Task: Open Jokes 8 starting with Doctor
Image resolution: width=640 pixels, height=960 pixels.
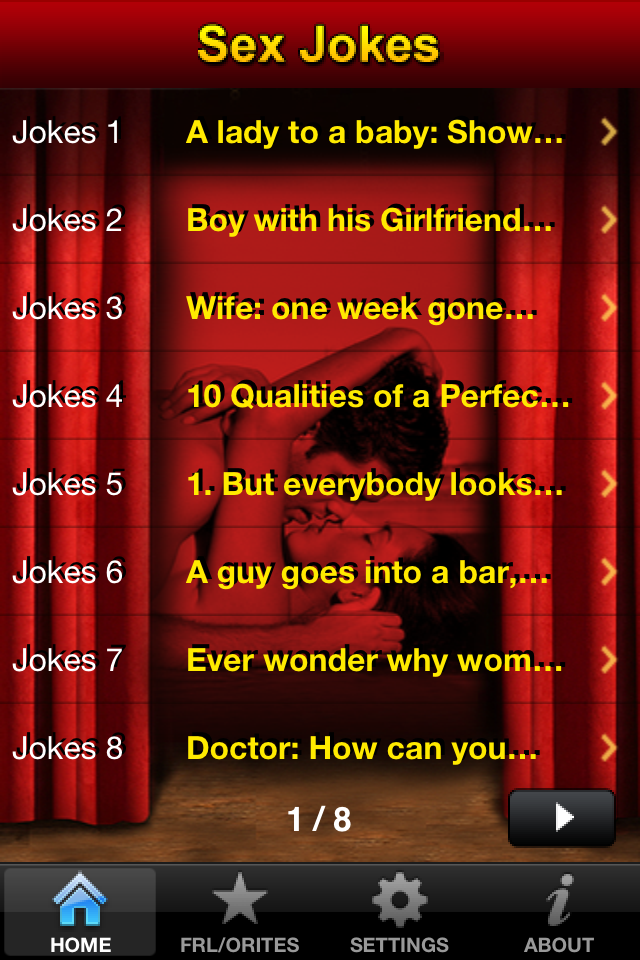Action: [x=320, y=748]
